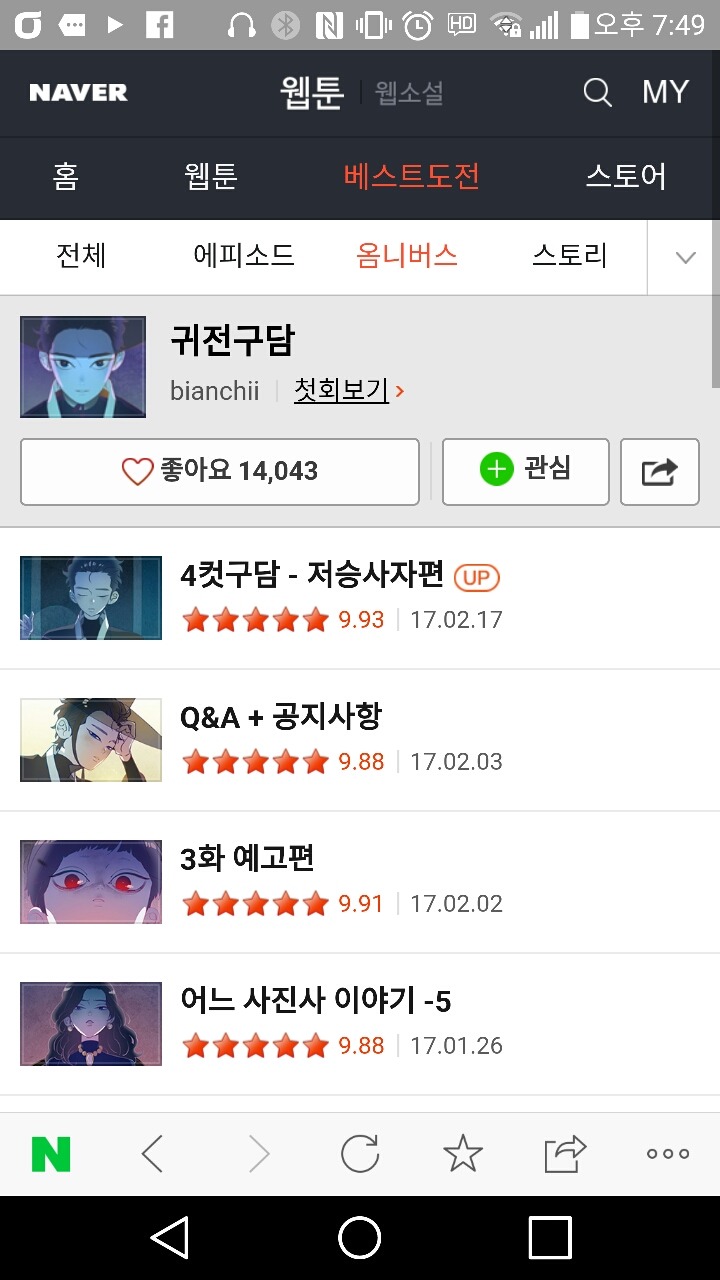
Task: Open the search magnifier icon
Action: [x=597, y=93]
